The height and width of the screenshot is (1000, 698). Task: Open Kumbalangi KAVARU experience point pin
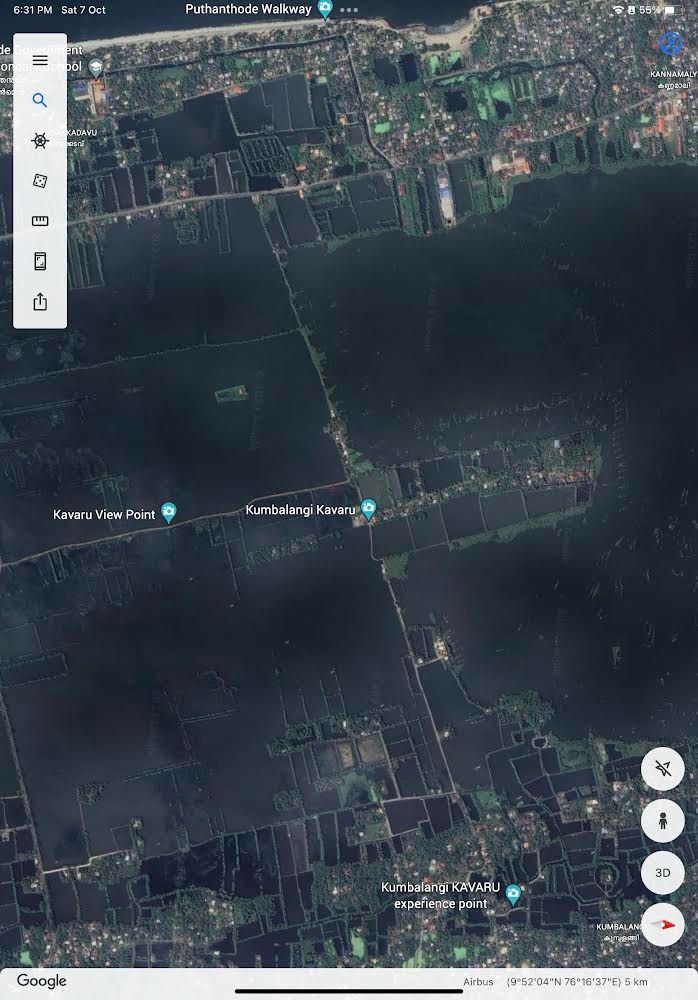[x=513, y=894]
